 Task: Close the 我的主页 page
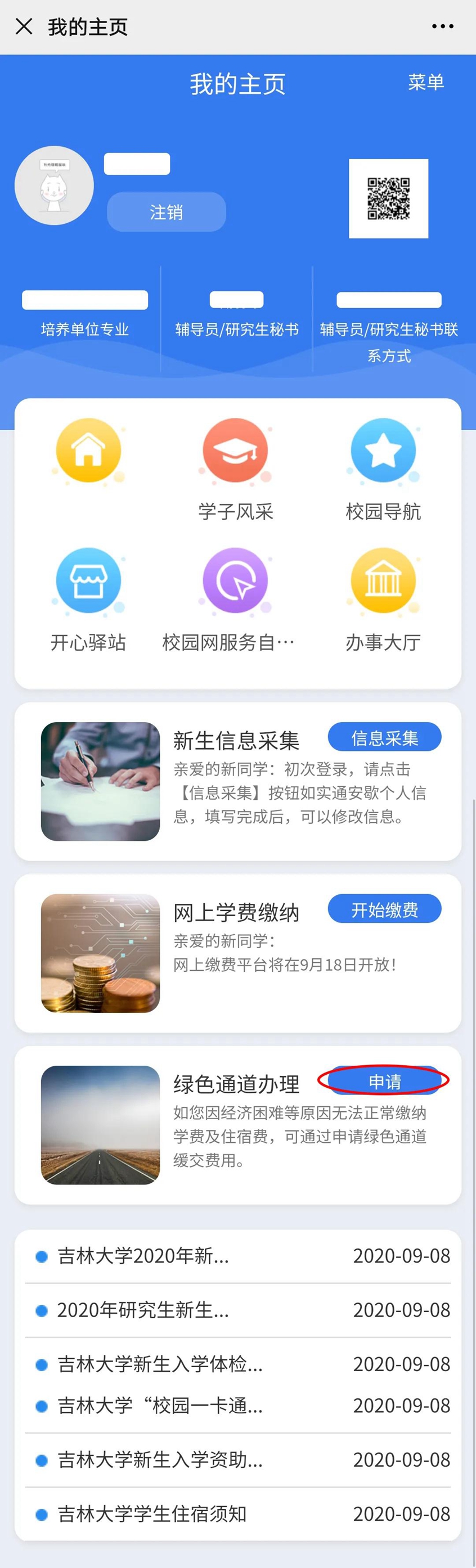pyautogui.click(x=24, y=26)
